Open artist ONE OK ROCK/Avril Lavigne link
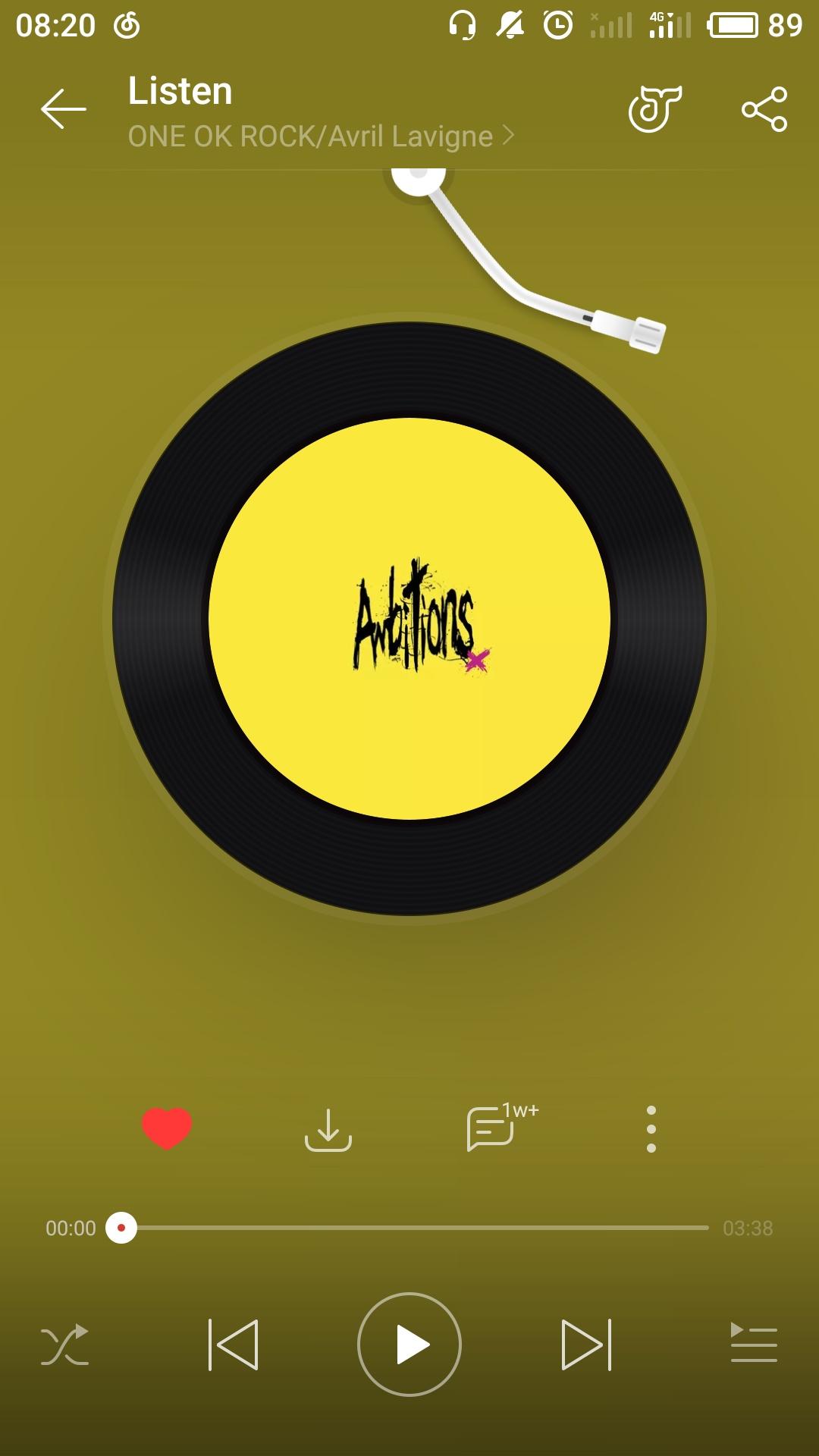 click(321, 136)
